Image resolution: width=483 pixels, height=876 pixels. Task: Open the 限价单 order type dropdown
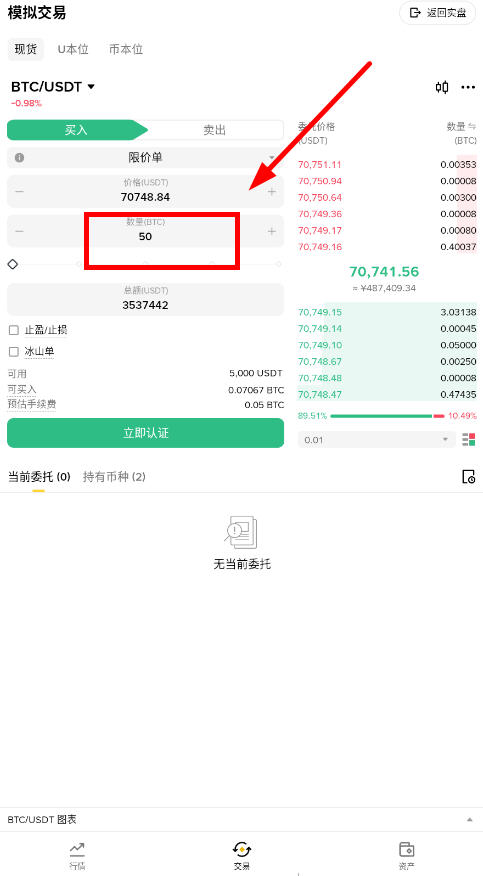(x=145, y=158)
